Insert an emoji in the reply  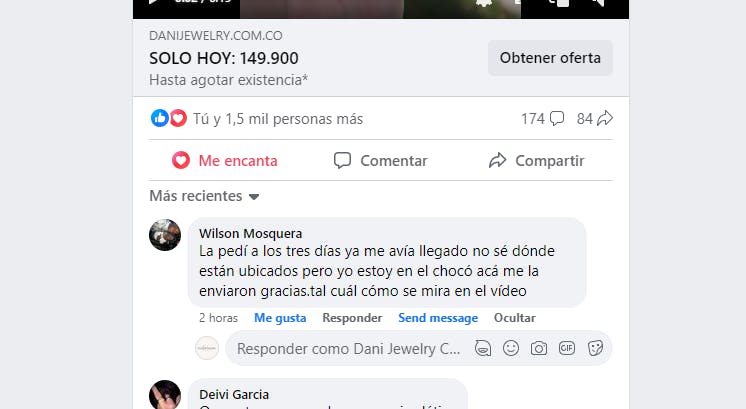(x=511, y=349)
